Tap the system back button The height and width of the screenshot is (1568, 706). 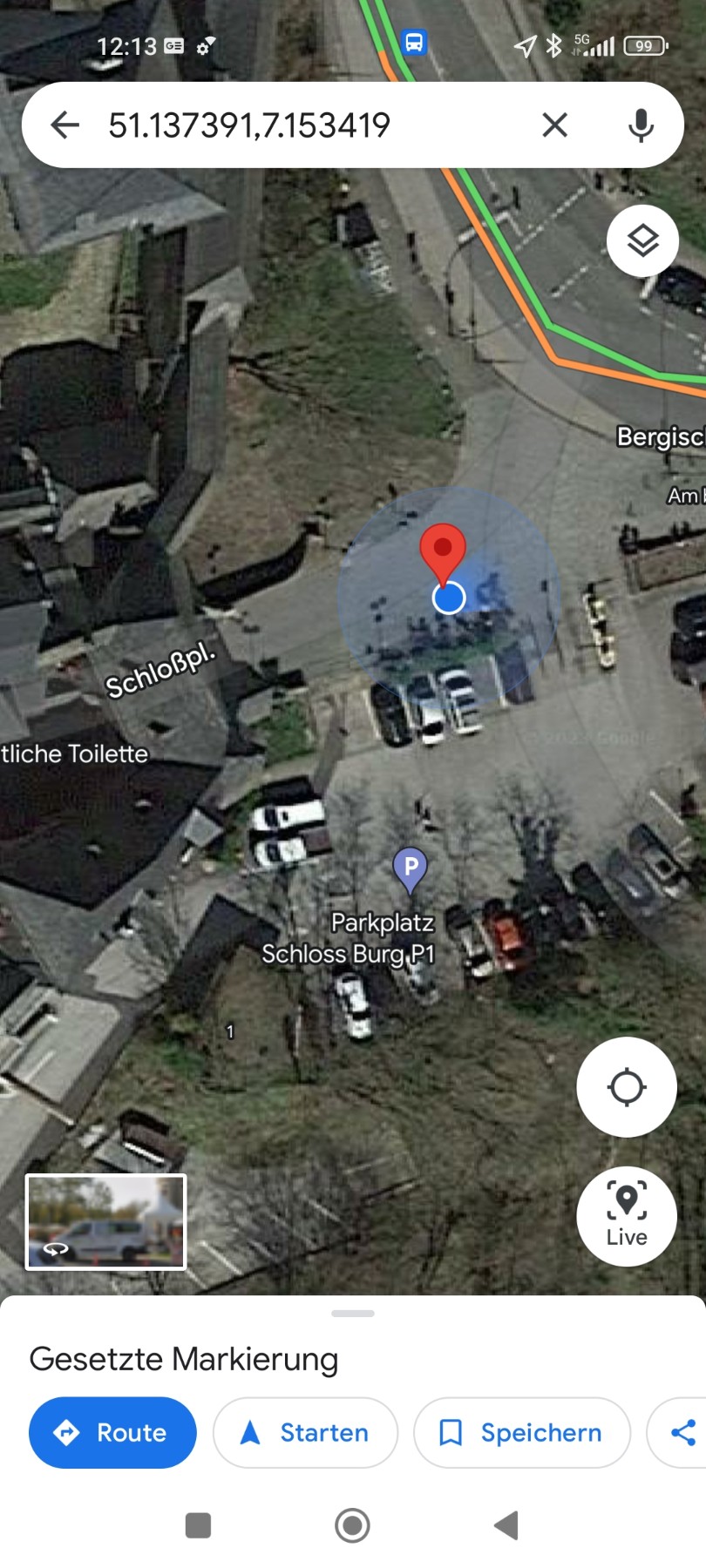[x=506, y=1525]
